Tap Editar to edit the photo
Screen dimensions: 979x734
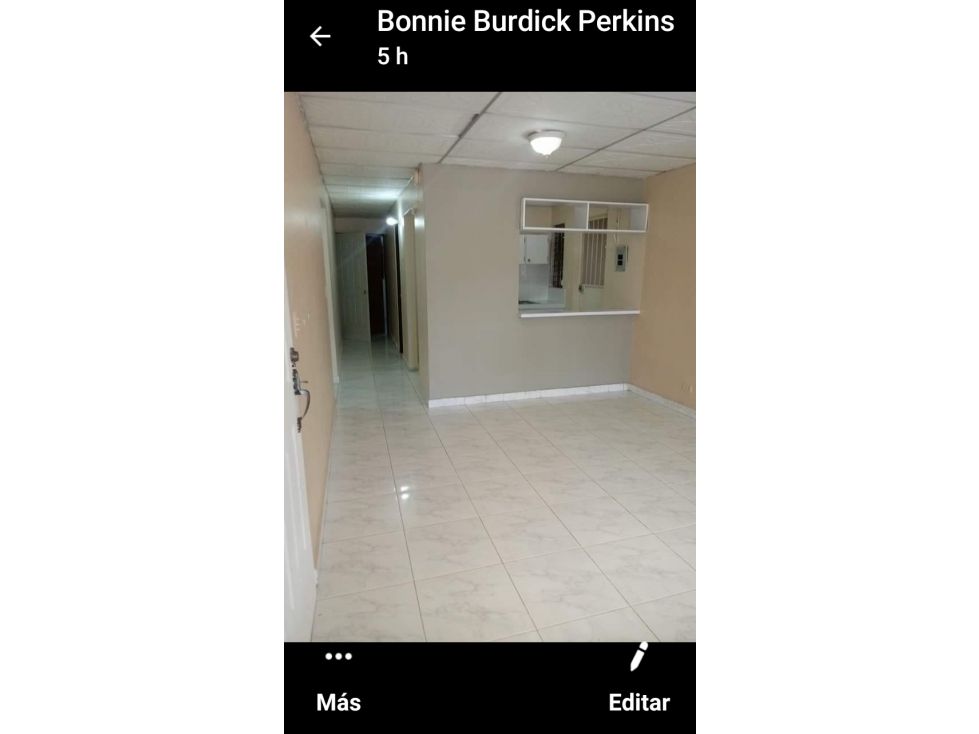pos(639,680)
